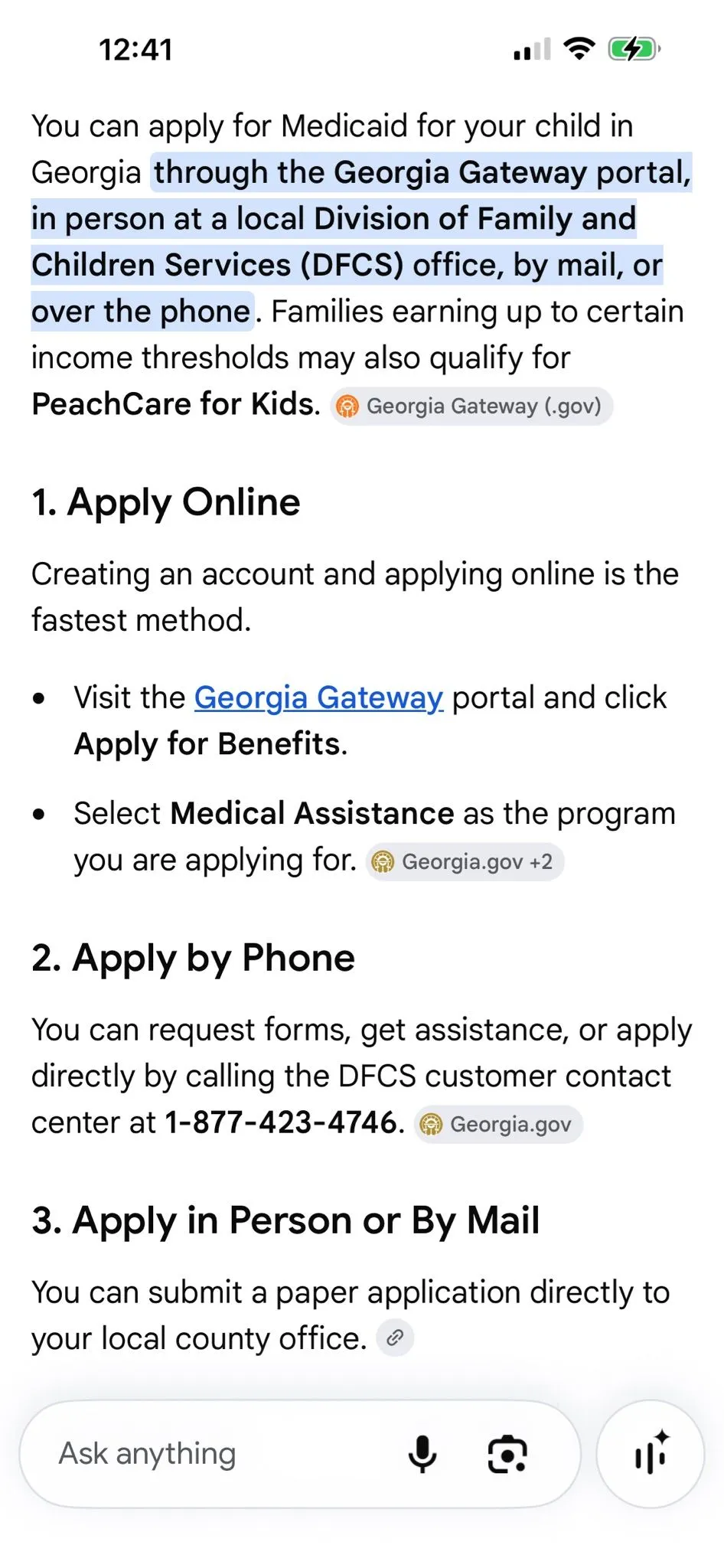Open the Georgia.gov +2 sources chip
The image size is (724, 1568).
click(x=465, y=862)
